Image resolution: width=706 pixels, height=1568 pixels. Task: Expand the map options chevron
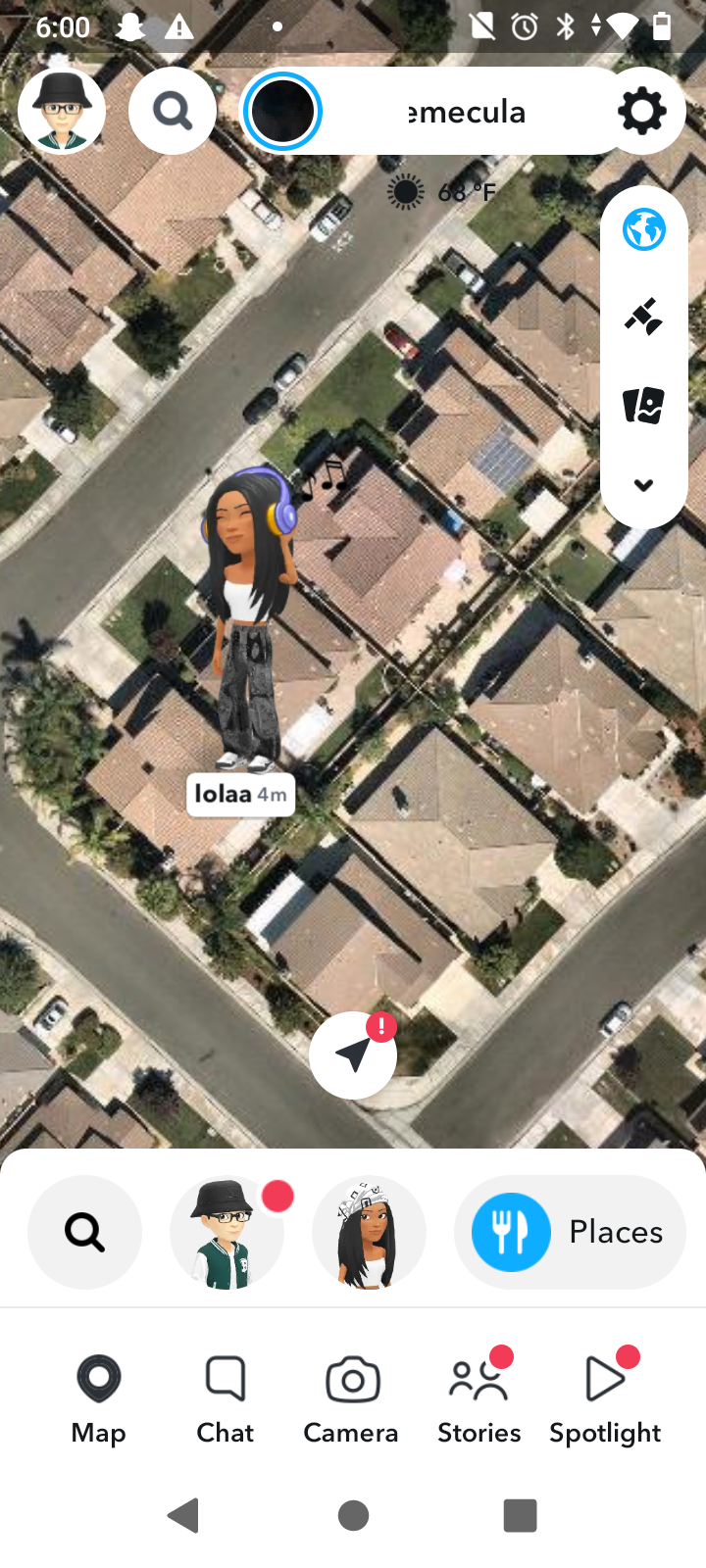(643, 485)
